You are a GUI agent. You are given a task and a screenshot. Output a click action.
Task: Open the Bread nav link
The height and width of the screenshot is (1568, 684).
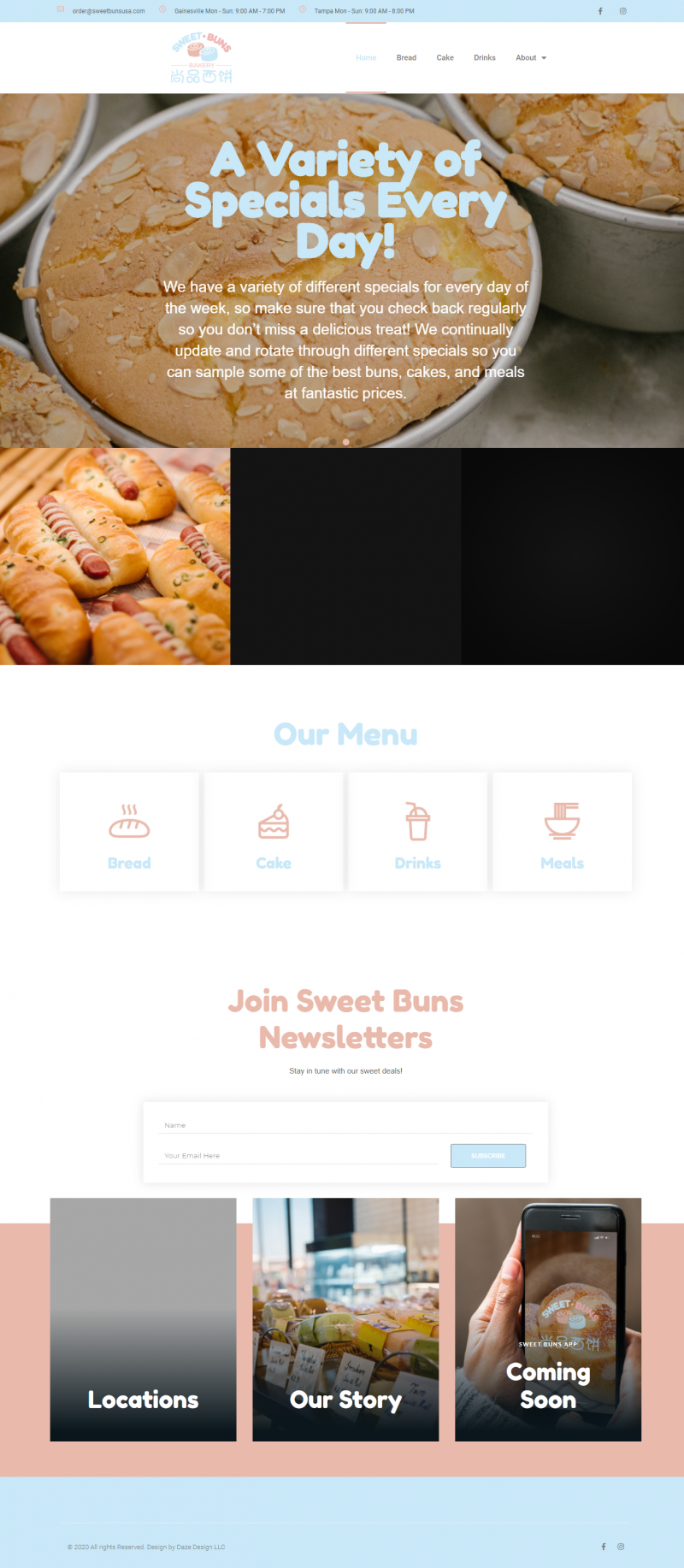coord(406,58)
